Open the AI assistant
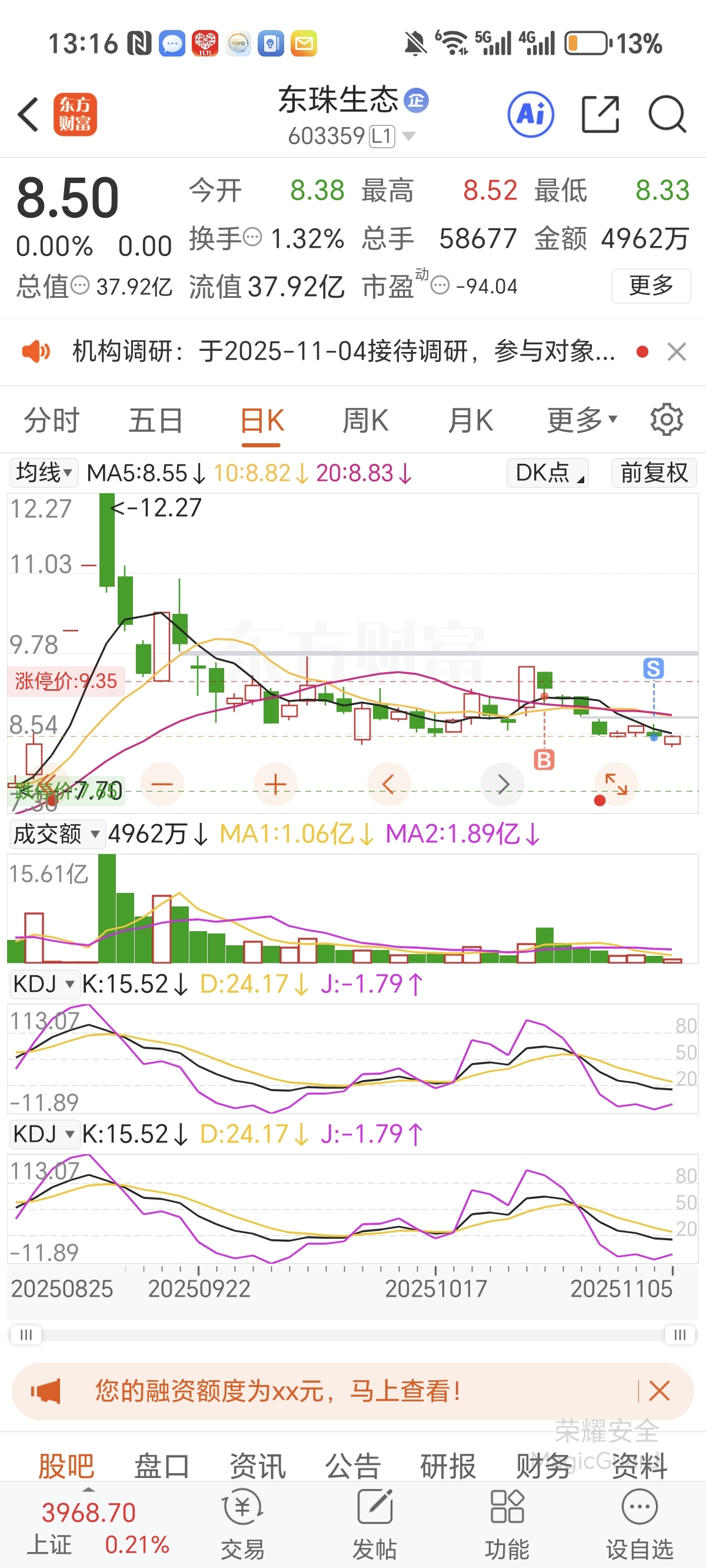The width and height of the screenshot is (706, 1568). pos(531,114)
